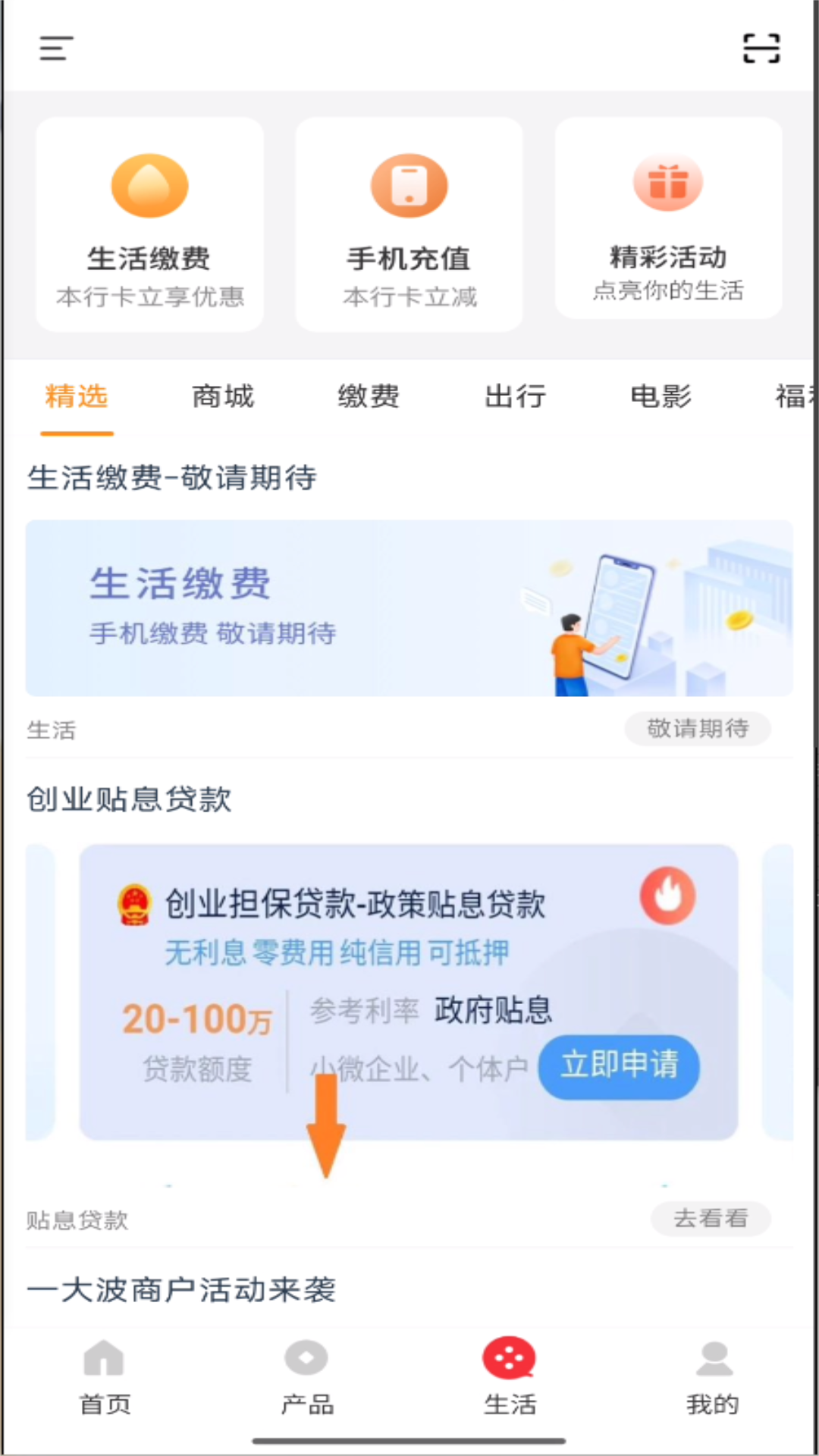Switch to the 电影 tab

[x=661, y=397]
